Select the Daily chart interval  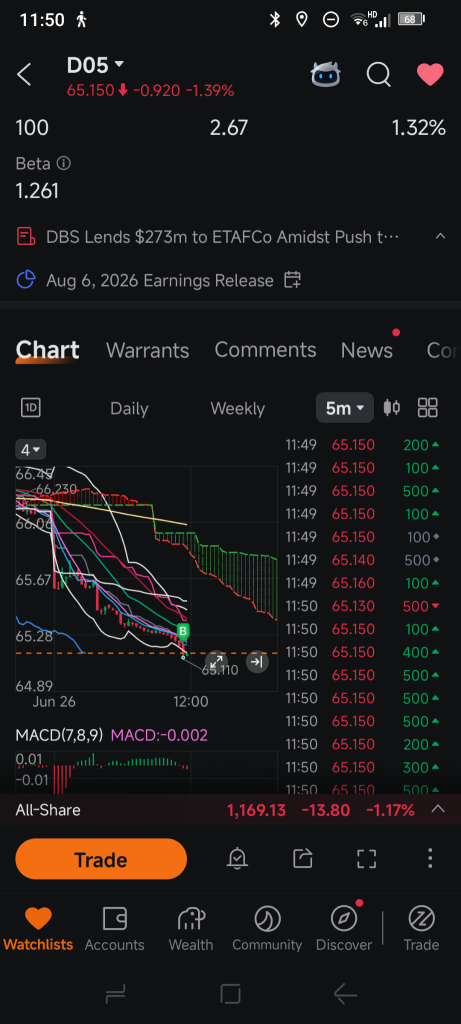pos(129,409)
